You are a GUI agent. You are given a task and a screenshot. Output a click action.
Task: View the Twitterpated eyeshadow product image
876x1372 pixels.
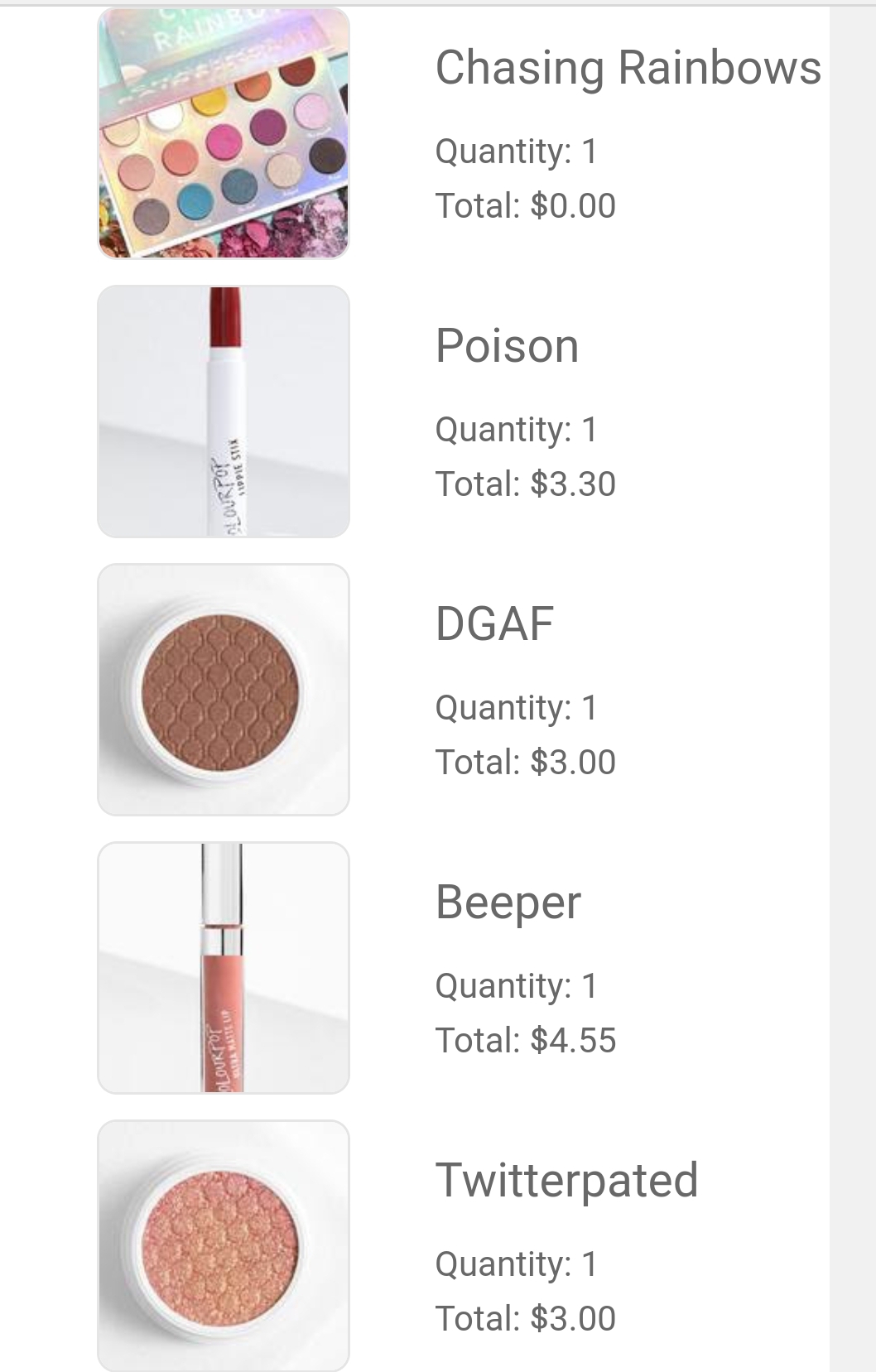224,1245
